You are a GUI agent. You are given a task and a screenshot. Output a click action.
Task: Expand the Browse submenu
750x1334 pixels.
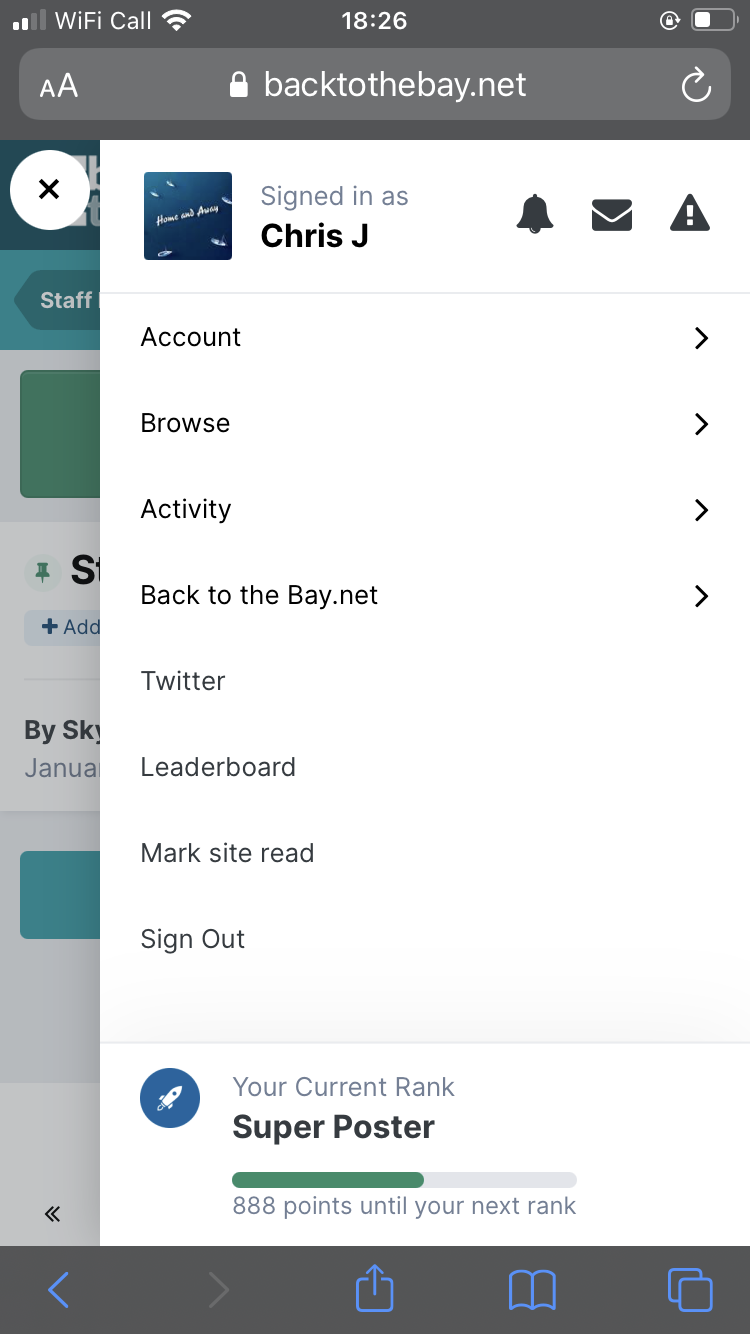pyautogui.click(x=425, y=424)
